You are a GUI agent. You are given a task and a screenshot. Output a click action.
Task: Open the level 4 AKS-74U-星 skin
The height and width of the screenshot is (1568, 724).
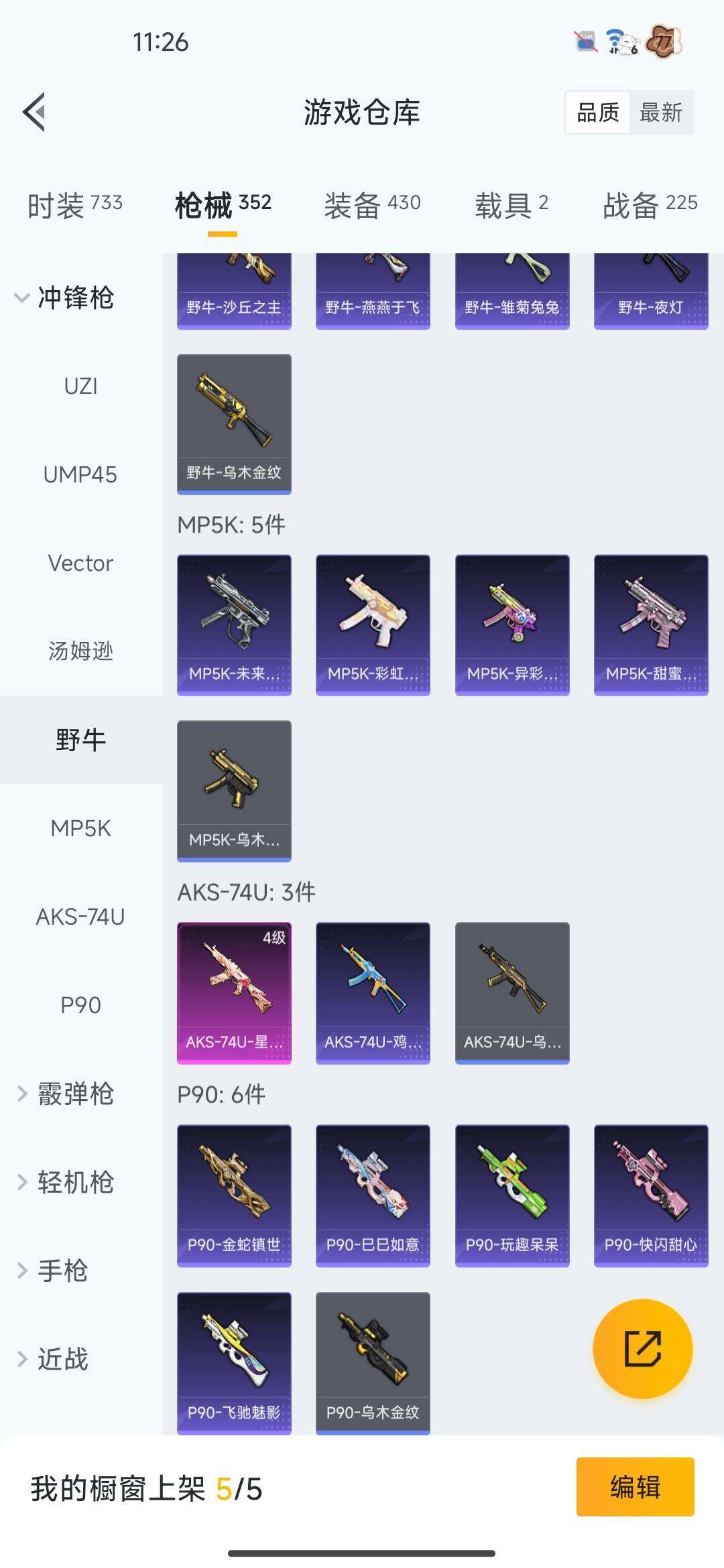click(234, 992)
